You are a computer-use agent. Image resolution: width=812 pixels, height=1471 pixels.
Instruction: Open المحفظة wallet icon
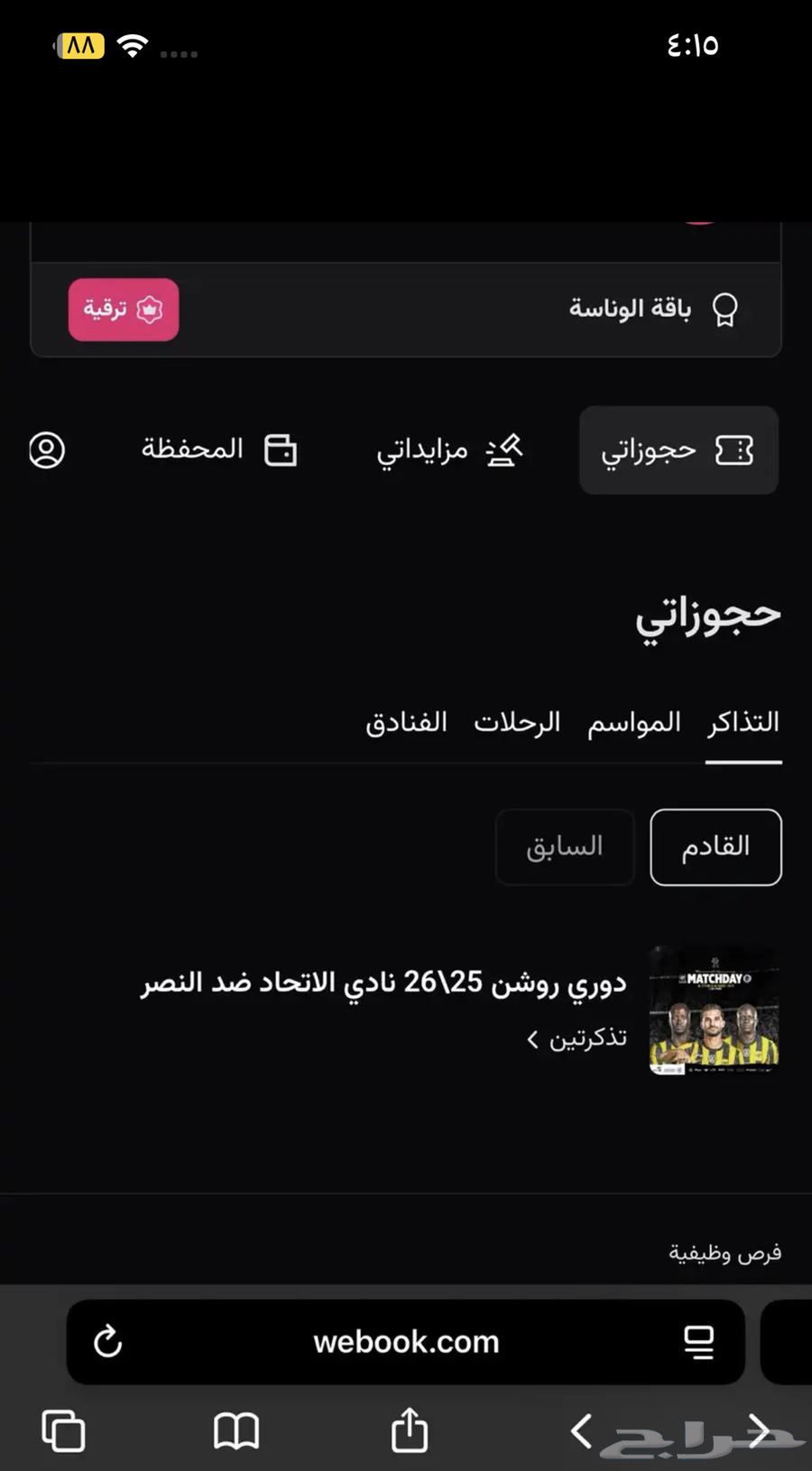pos(281,449)
